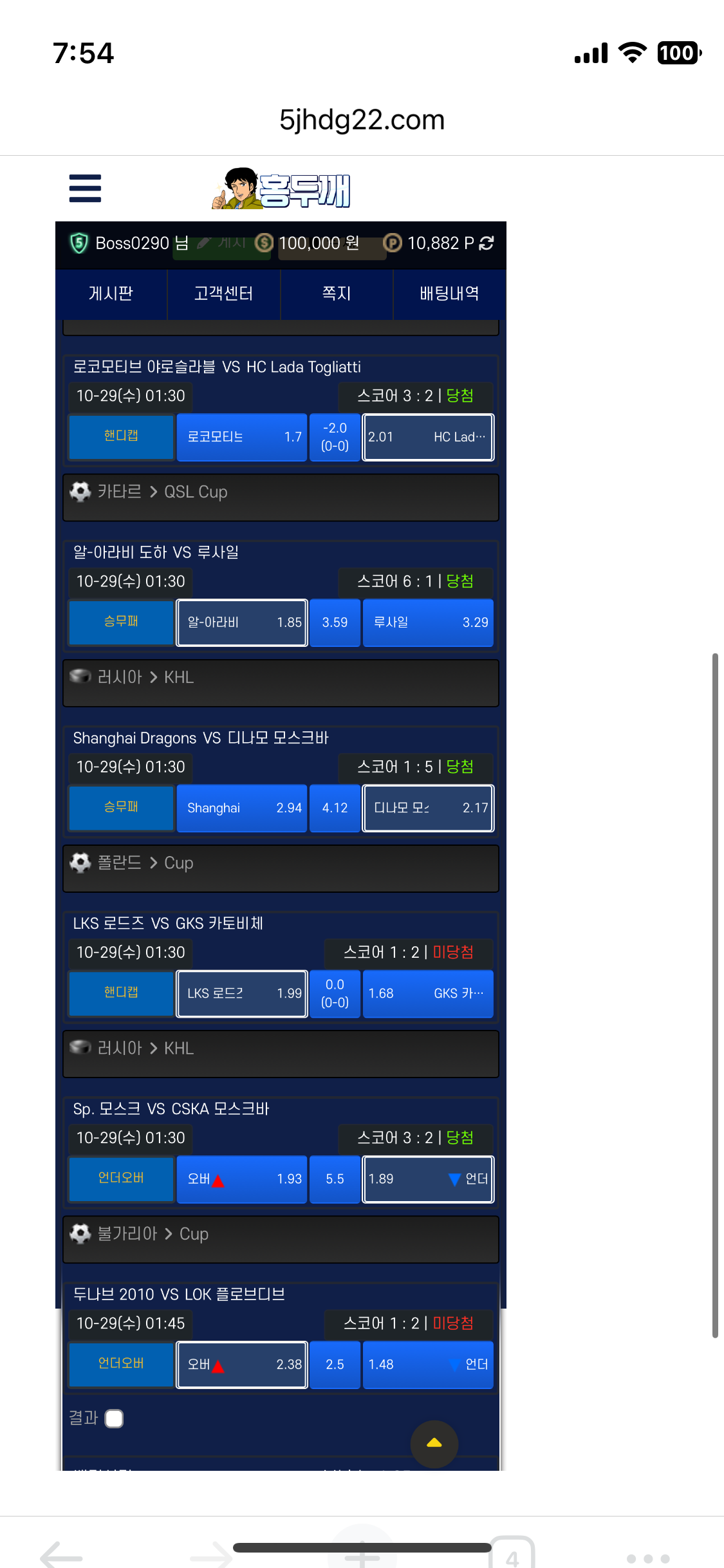View 배팅내역 betting history
This screenshot has height=1568, width=724.
tap(449, 294)
